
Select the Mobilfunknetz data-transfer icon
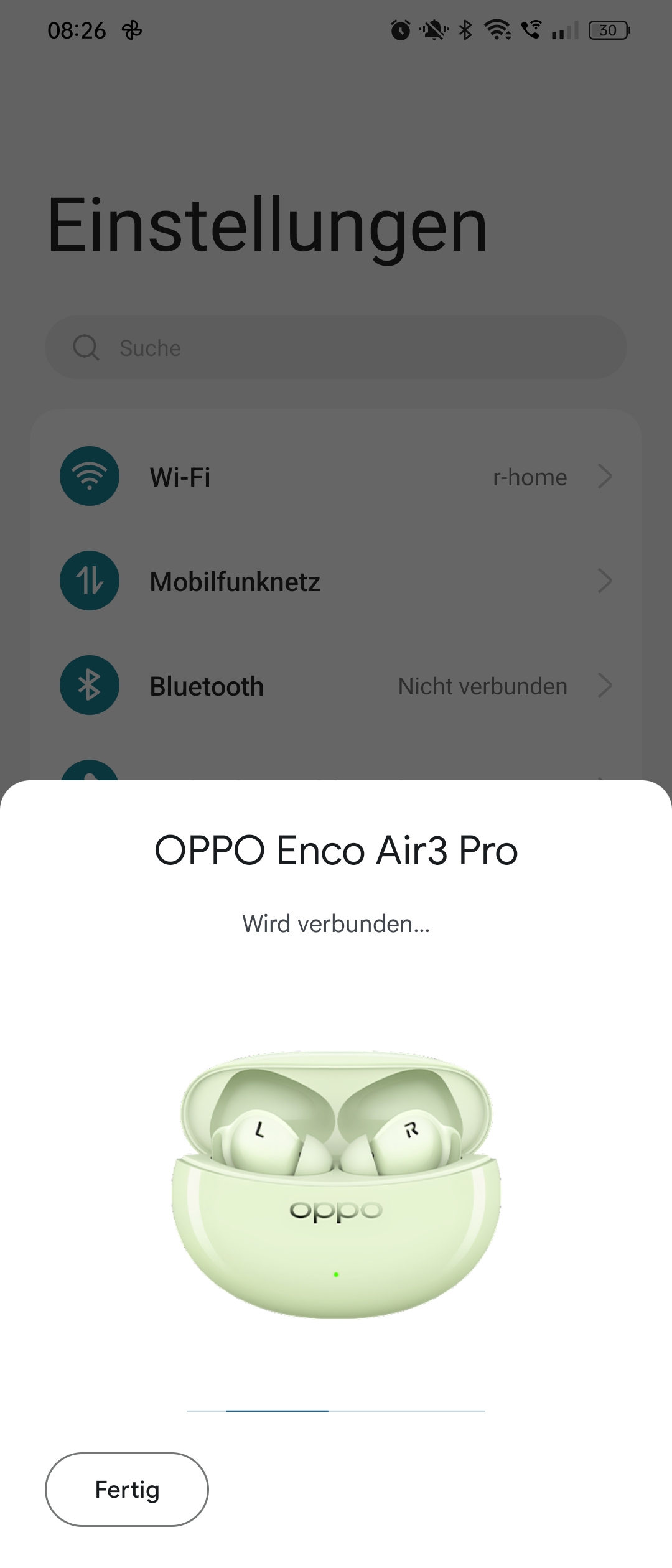[x=89, y=581]
